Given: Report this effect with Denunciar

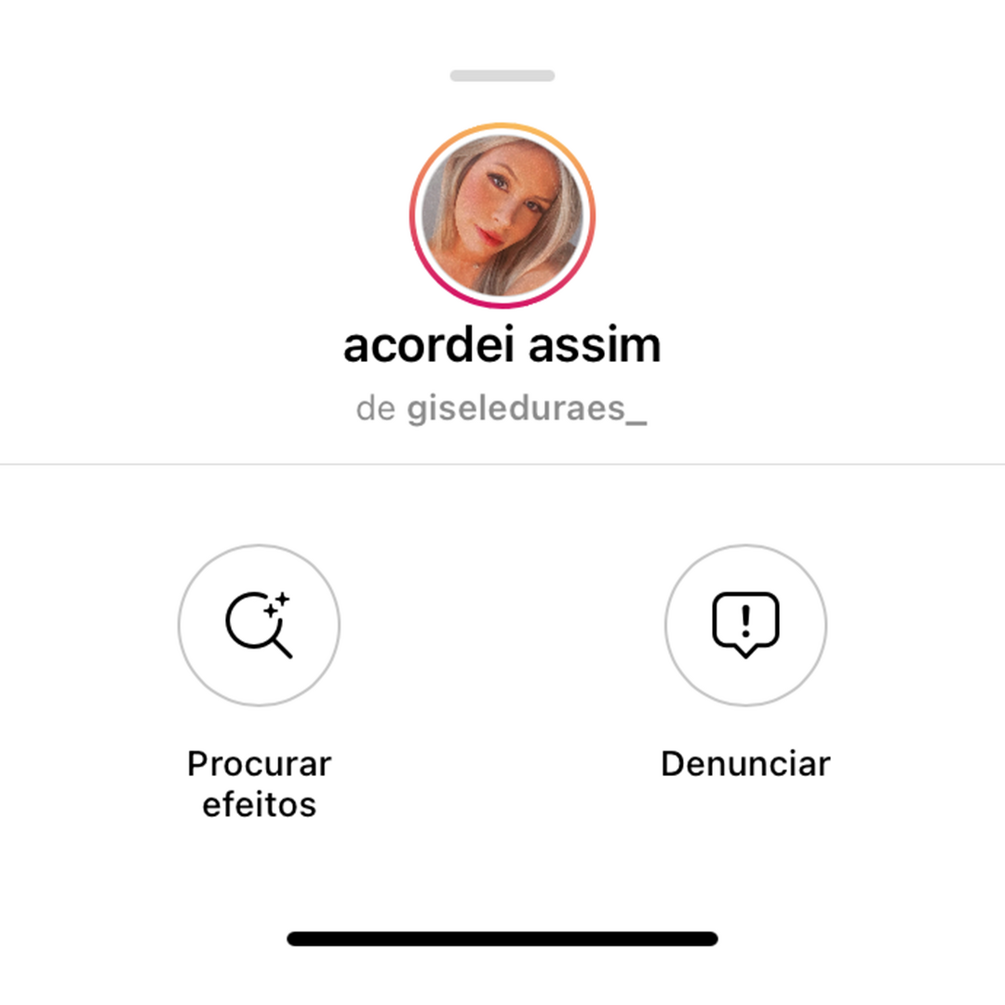Looking at the screenshot, I should pos(745,625).
